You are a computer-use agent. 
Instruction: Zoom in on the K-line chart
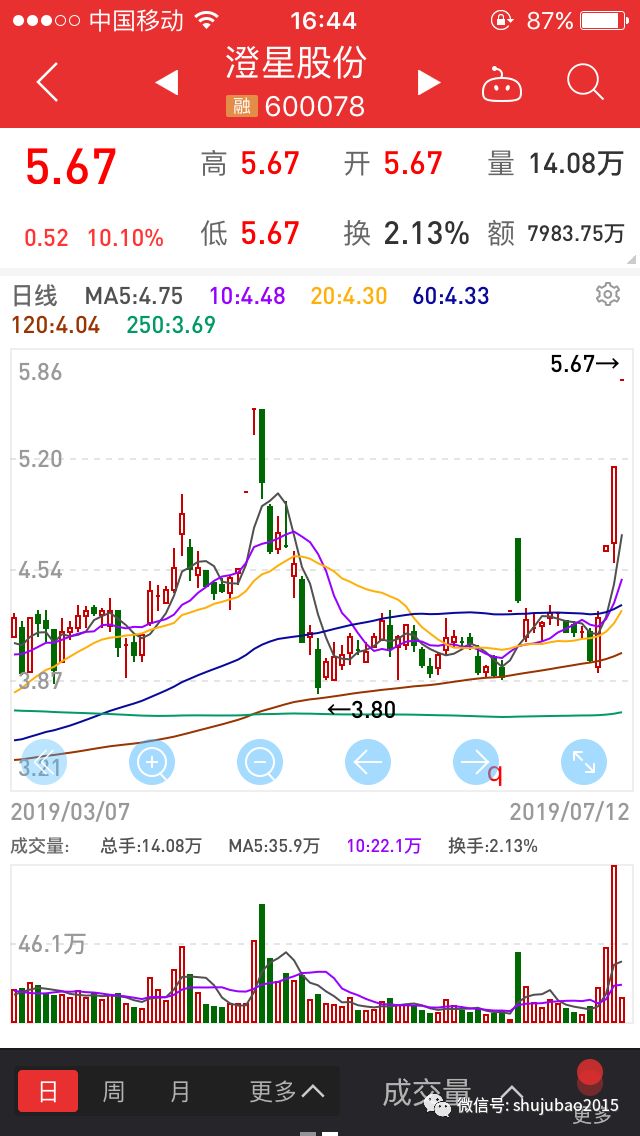point(152,763)
